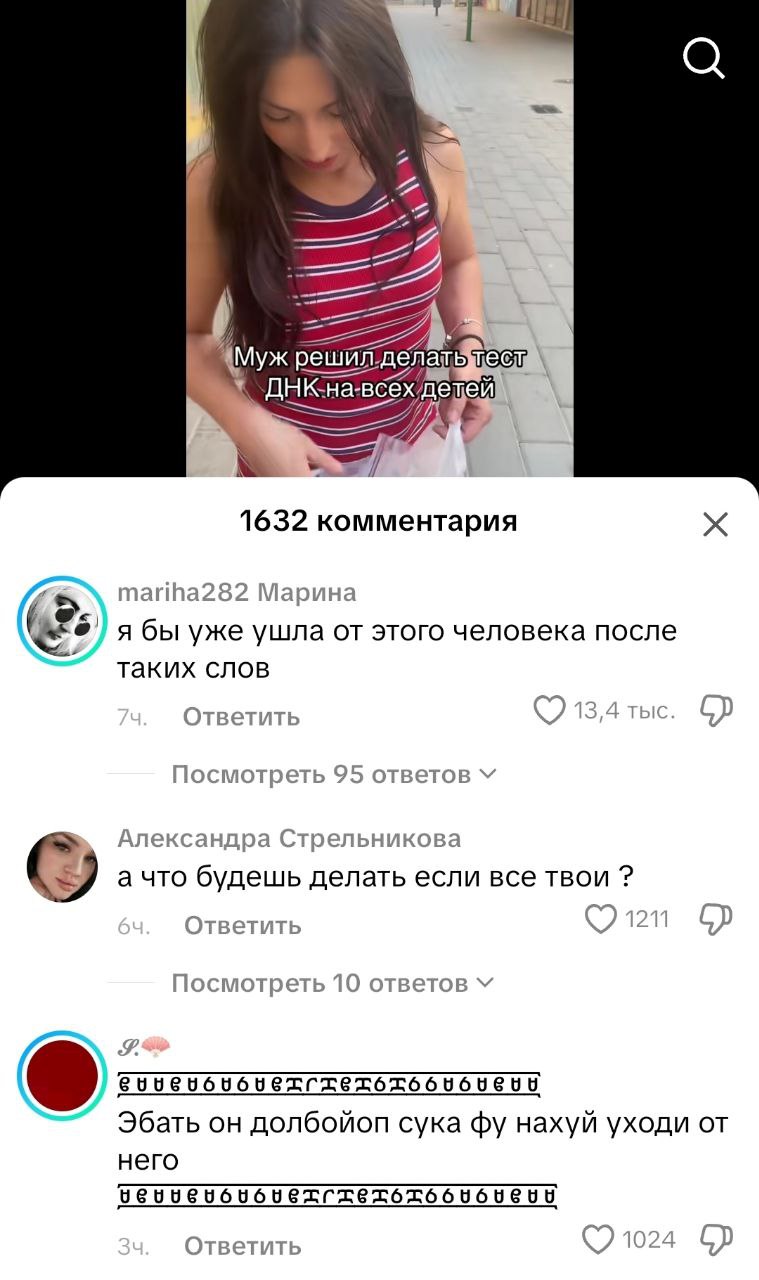
Task: Reply to the comment posted 3ч. ago
Action: click(242, 1246)
